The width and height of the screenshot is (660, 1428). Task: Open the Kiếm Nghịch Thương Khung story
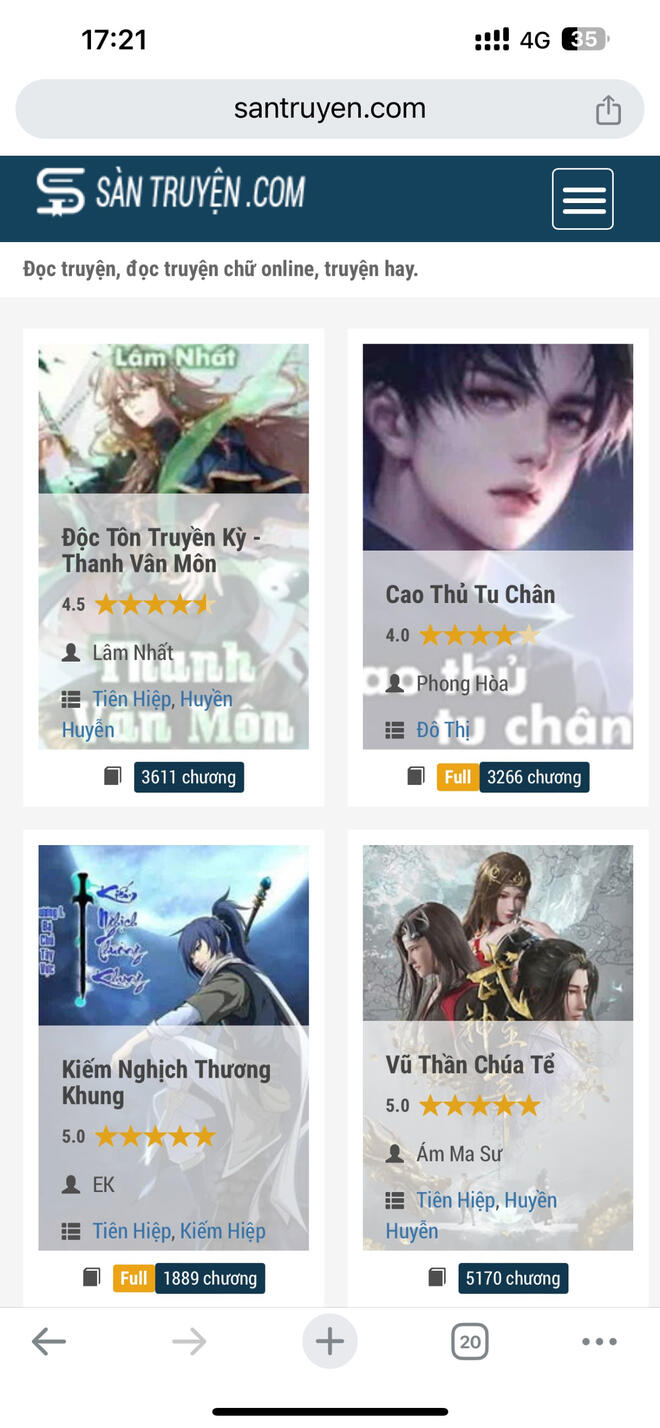point(166,1082)
